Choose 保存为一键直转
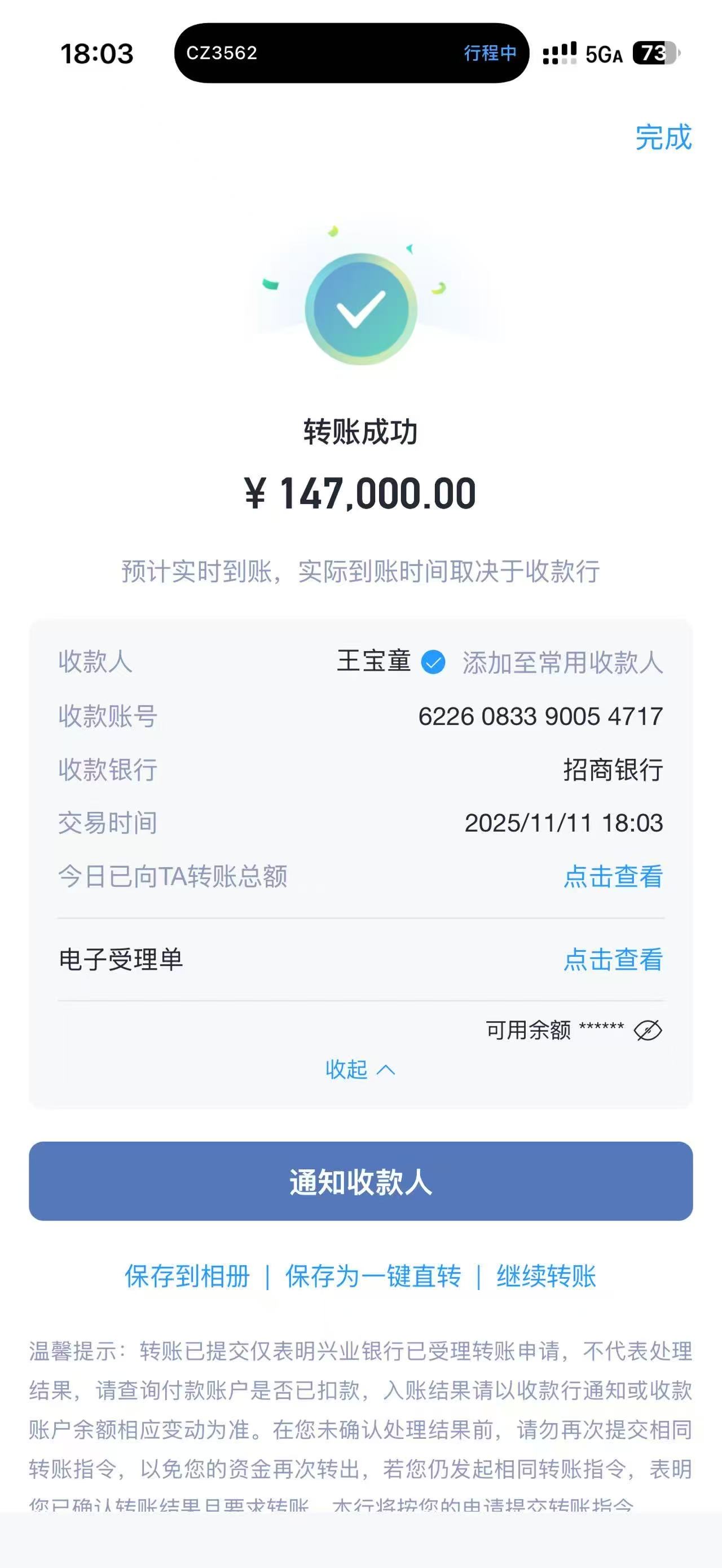The image size is (722, 1568). (x=373, y=1277)
